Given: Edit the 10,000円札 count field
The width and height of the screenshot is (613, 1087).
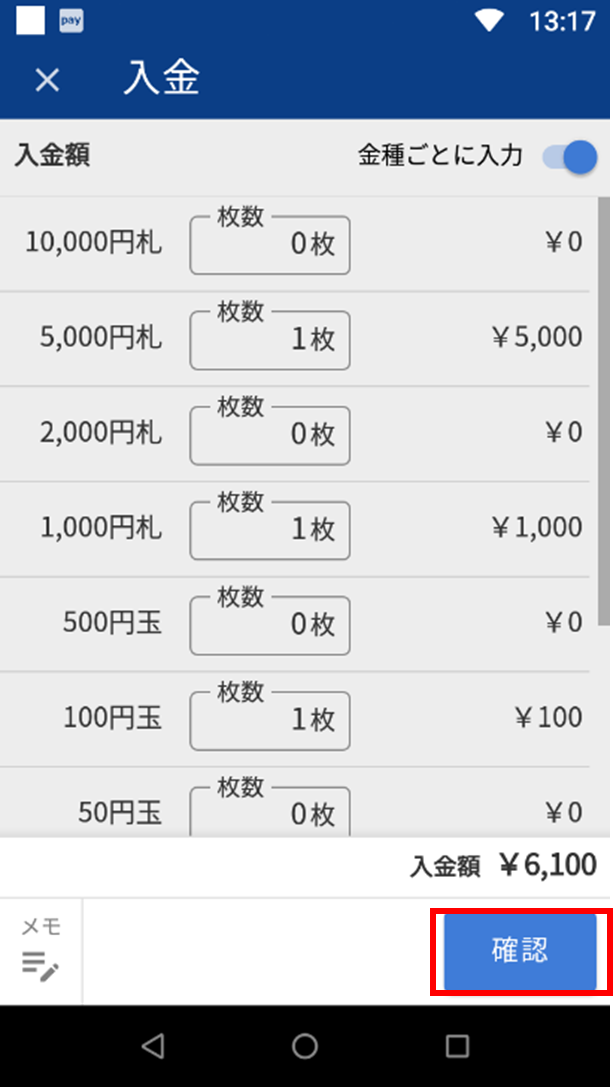Looking at the screenshot, I should [x=270, y=245].
